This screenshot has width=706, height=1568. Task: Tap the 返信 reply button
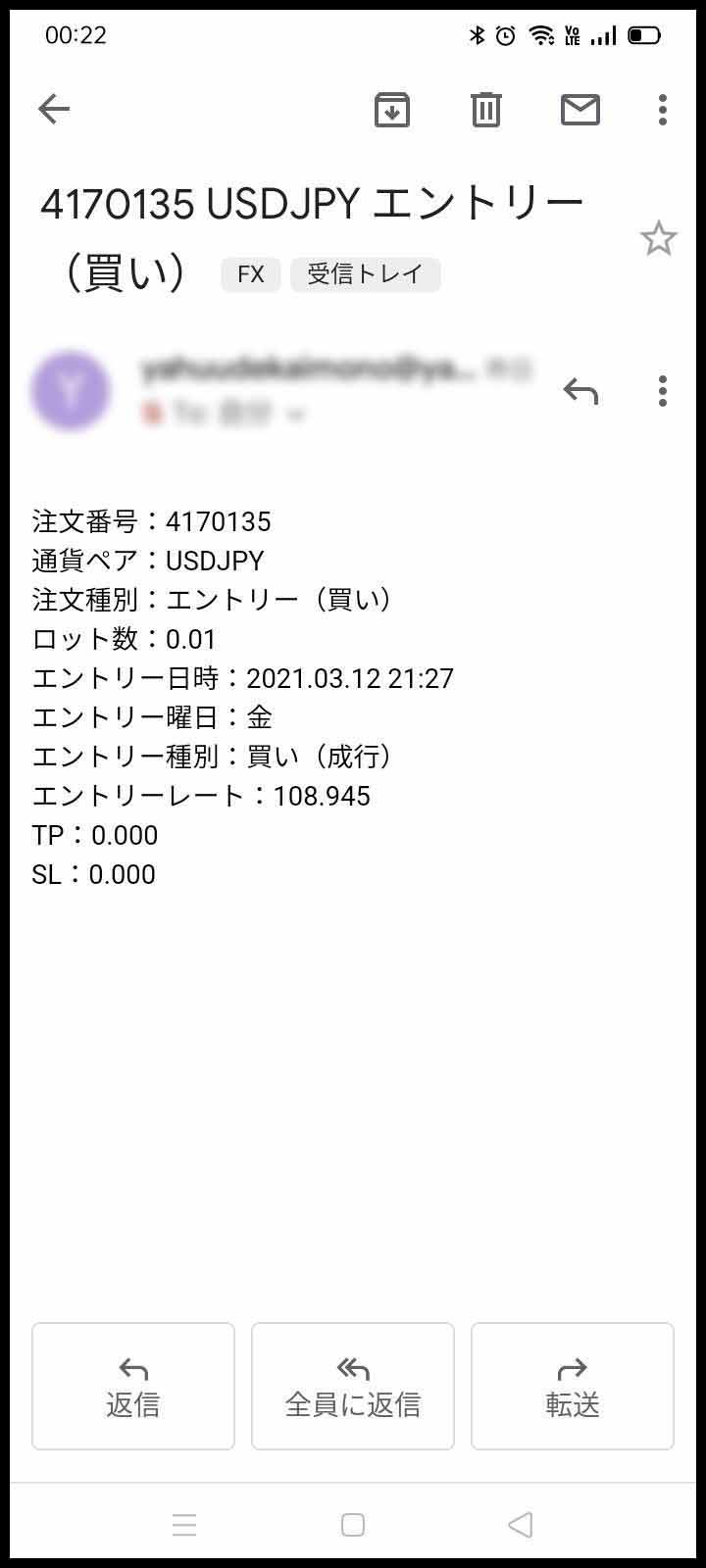pyautogui.click(x=133, y=1386)
